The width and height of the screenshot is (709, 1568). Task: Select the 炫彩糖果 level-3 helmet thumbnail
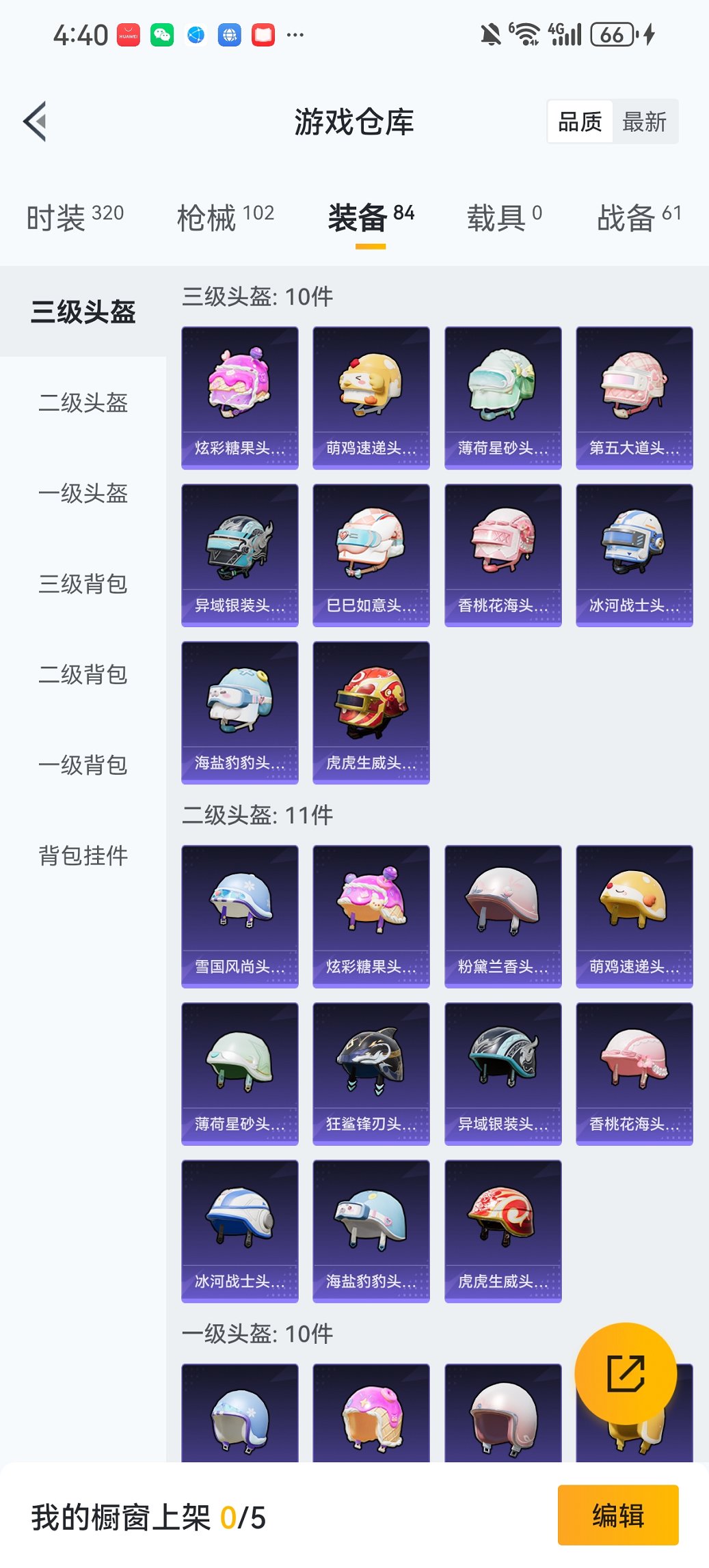tap(240, 396)
